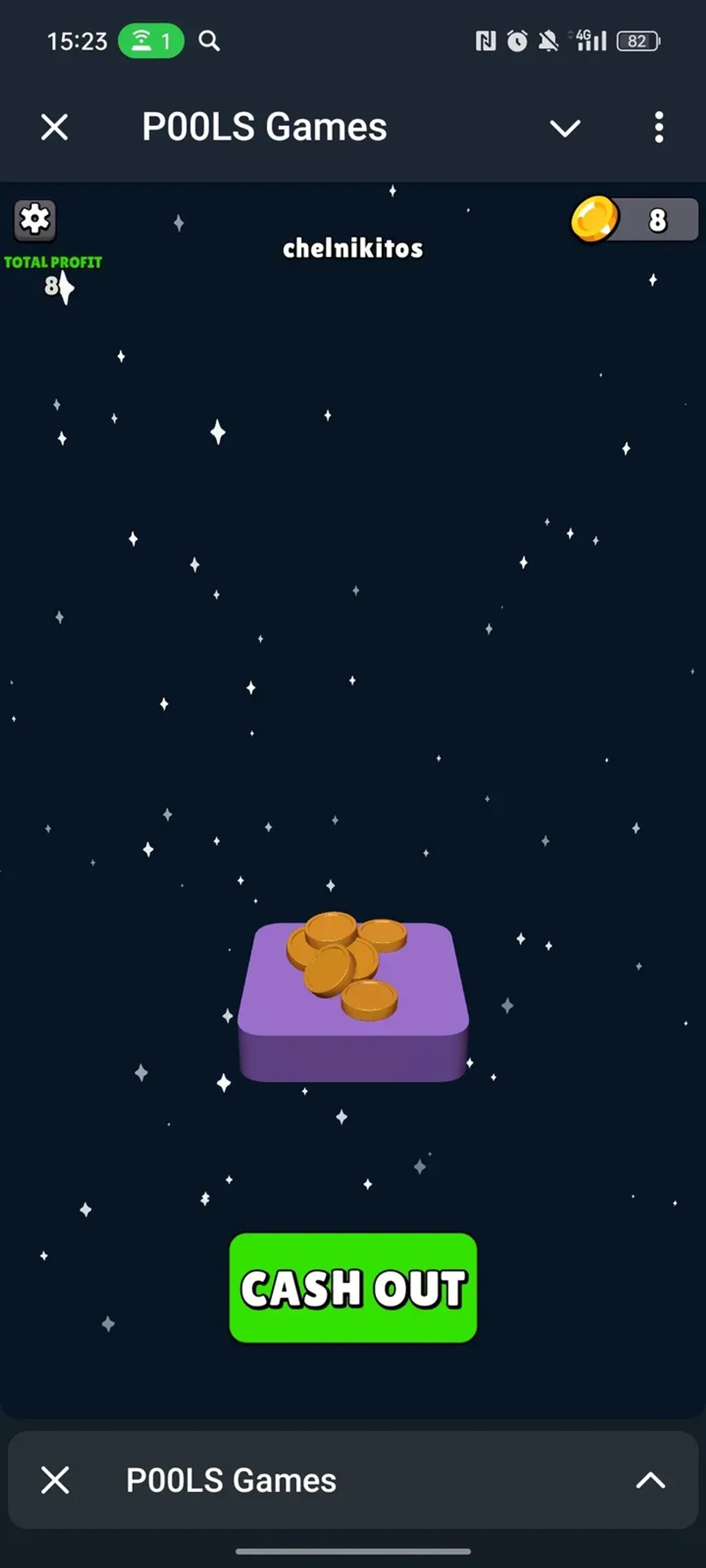Tap the username chelnikitos
Screen dimensions: 706x1568
353,248
